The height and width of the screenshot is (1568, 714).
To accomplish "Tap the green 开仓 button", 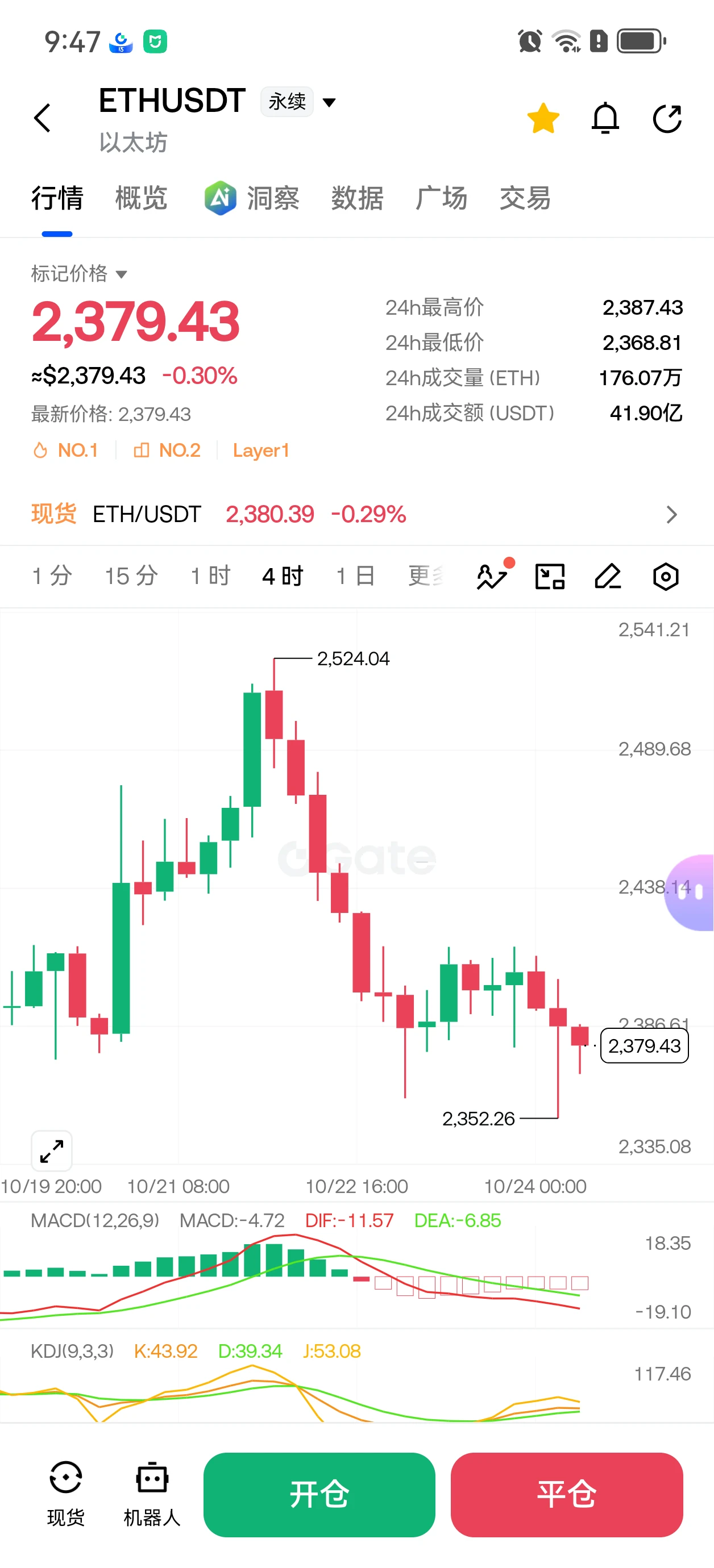I will [319, 1494].
